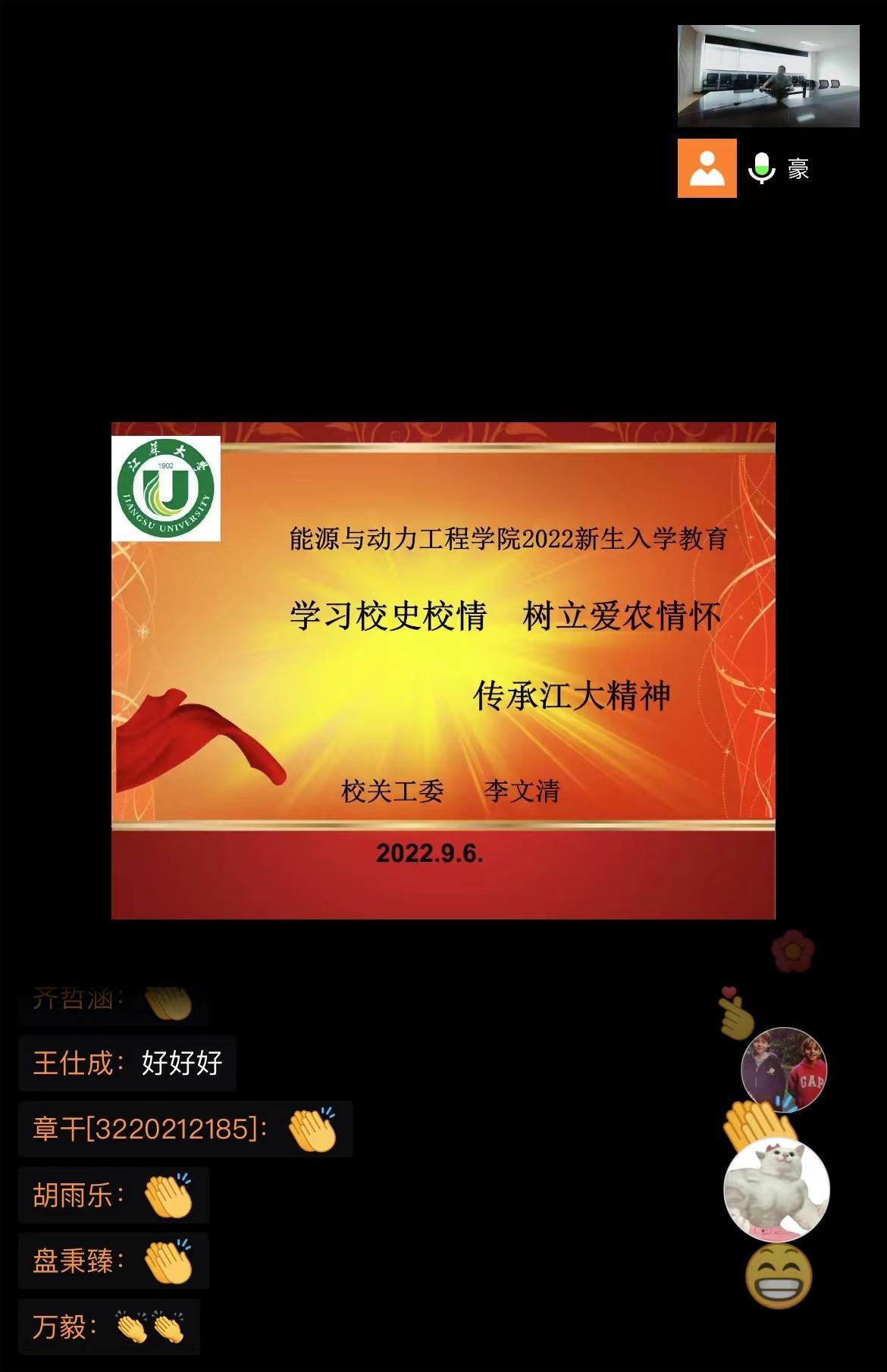Image resolution: width=887 pixels, height=1372 pixels.
Task: Tap 章干[3220212185]'s clapping message
Action: coord(185,1129)
